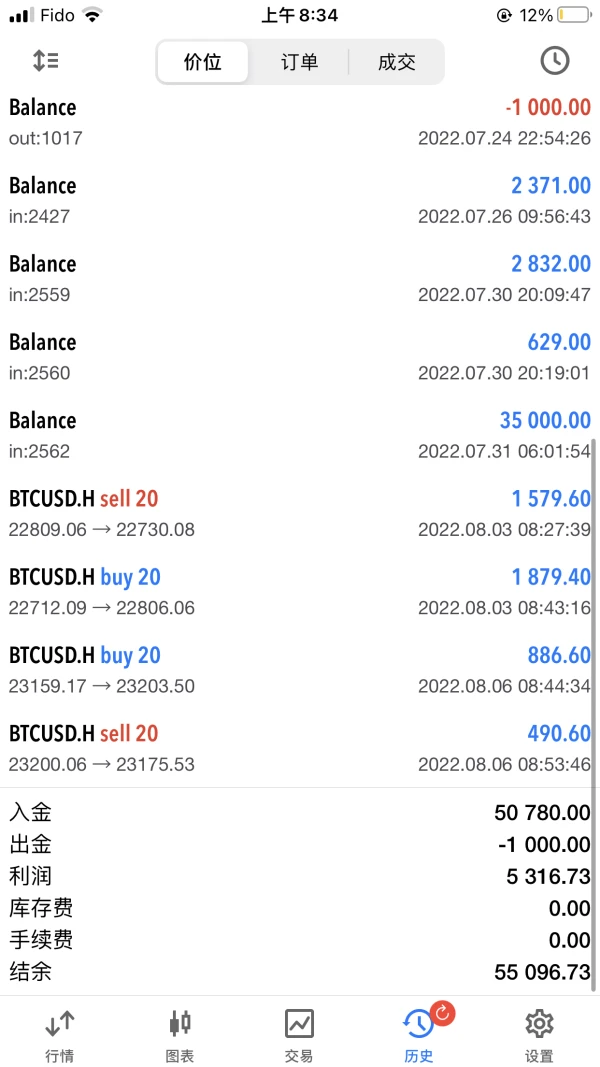Switch to the 价位 segment

pos(203,62)
